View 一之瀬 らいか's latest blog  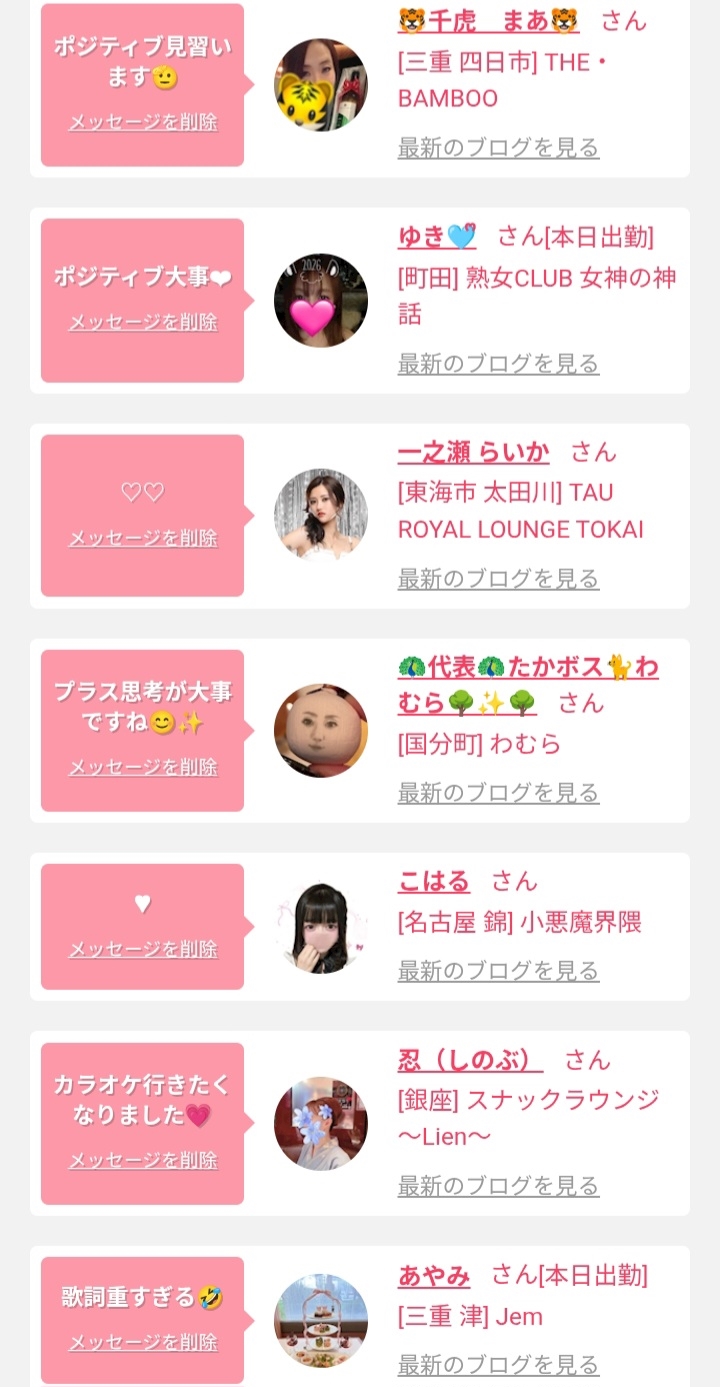[498, 578]
